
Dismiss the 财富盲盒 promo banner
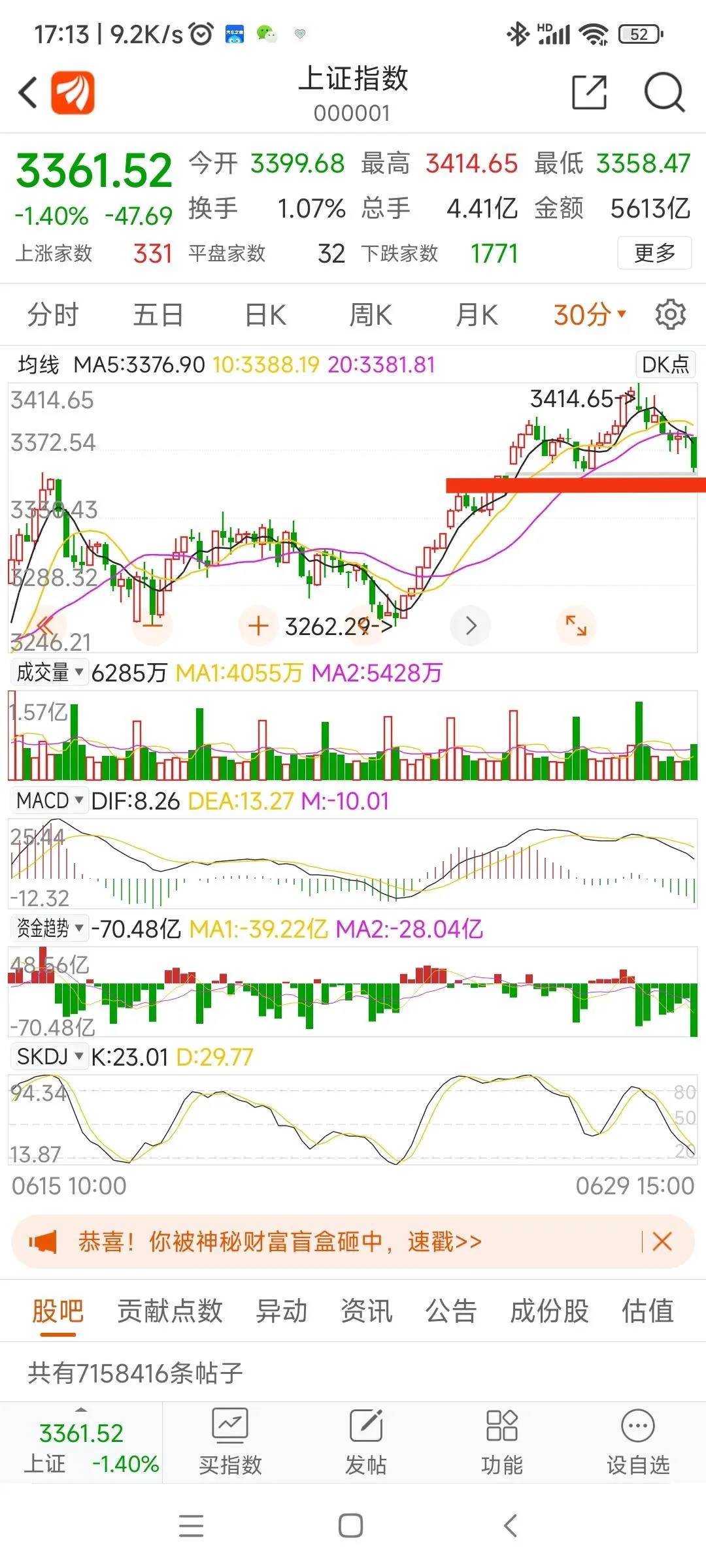[662, 1241]
